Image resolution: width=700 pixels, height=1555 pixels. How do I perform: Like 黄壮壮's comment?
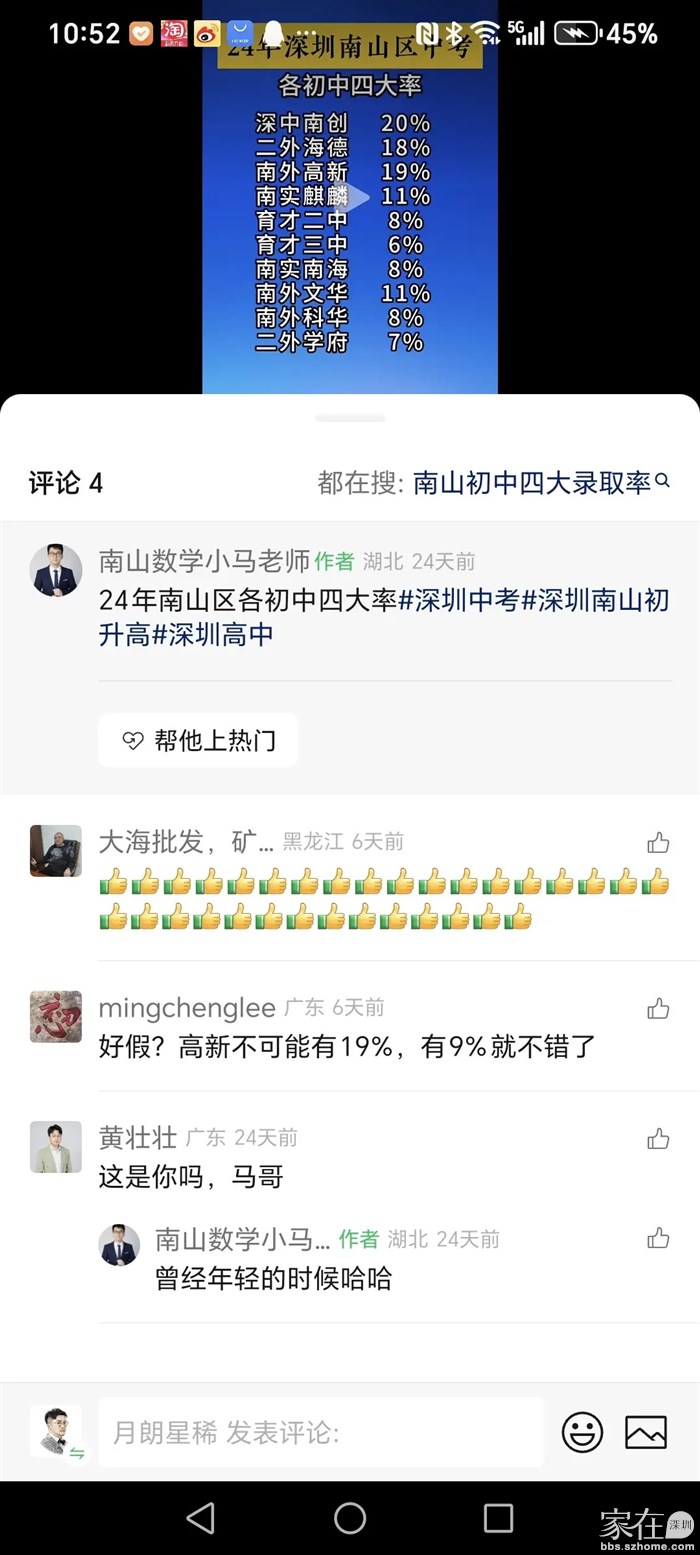tap(658, 1138)
